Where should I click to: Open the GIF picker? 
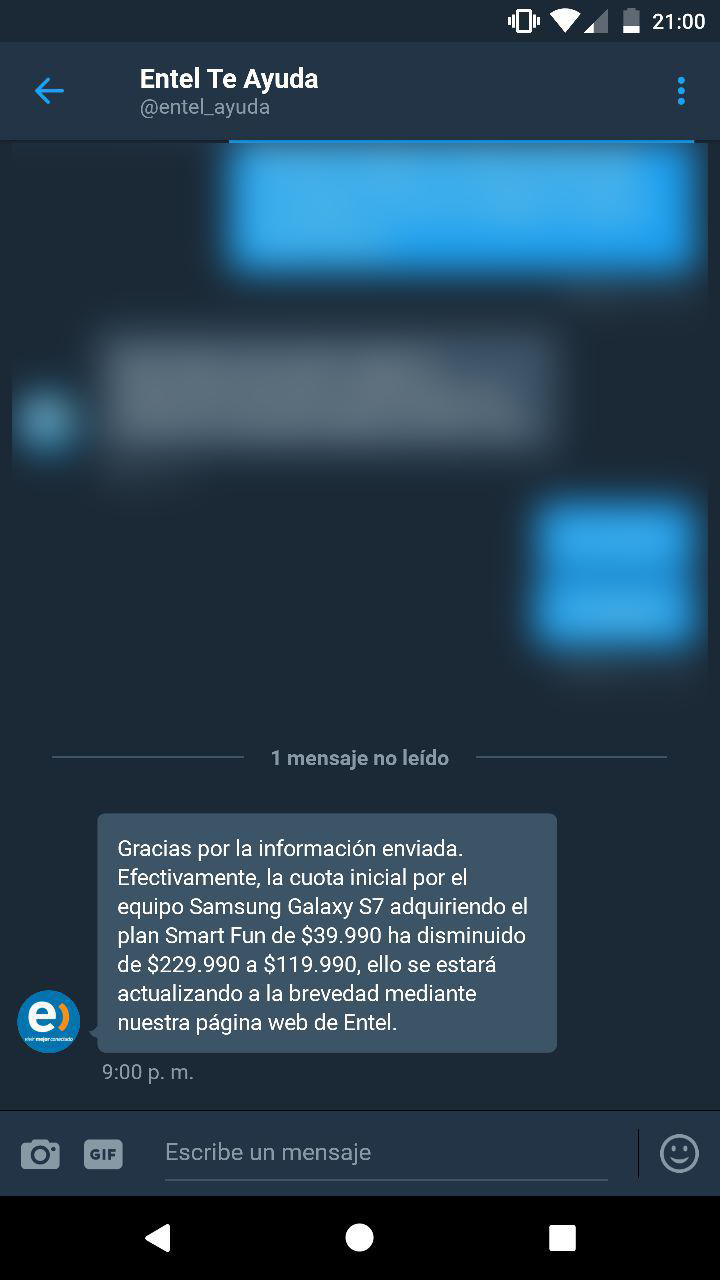[103, 1153]
